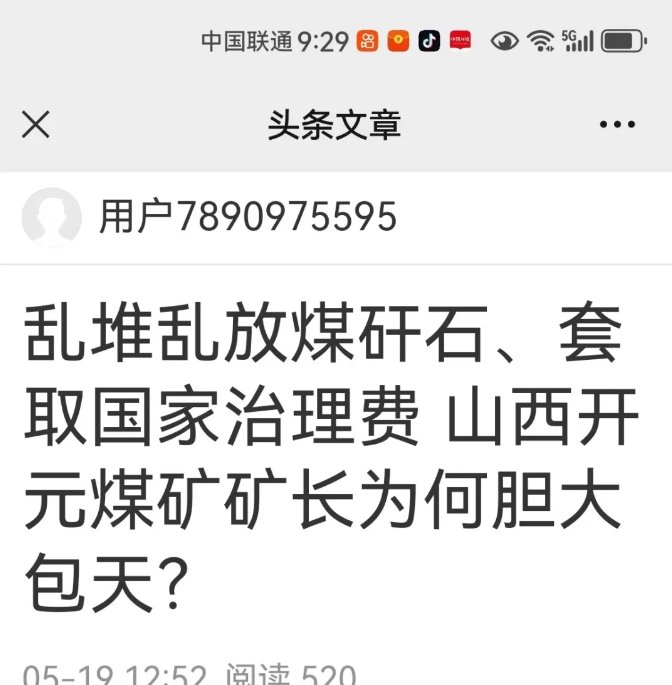This screenshot has height=685, width=672.
Task: Open the profile of 用户7890975595
Action: tap(247, 217)
